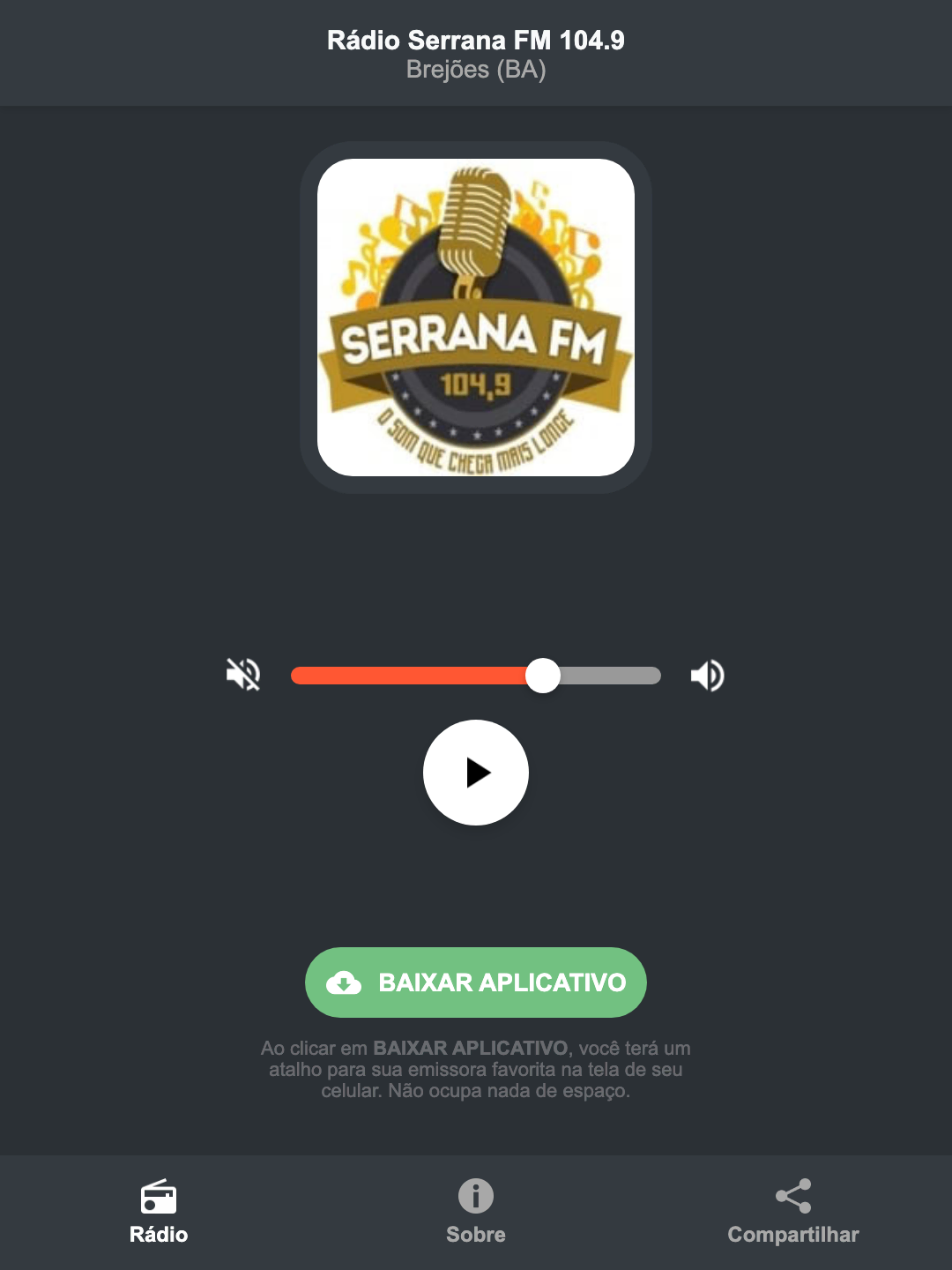Set volume to maximum via the right speaker
Image resolution: width=952 pixels, height=1270 pixels.
[707, 675]
